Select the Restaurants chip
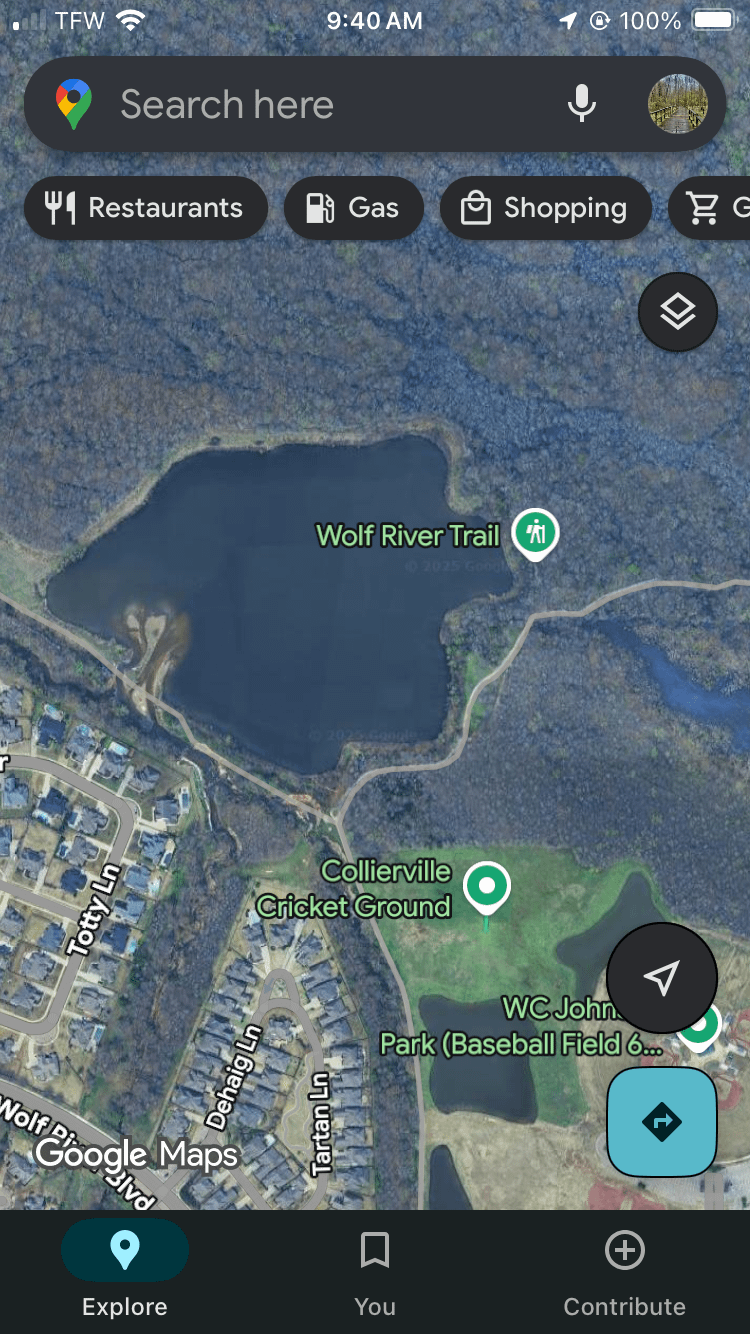Viewport: 750px width, 1334px height. (146, 208)
